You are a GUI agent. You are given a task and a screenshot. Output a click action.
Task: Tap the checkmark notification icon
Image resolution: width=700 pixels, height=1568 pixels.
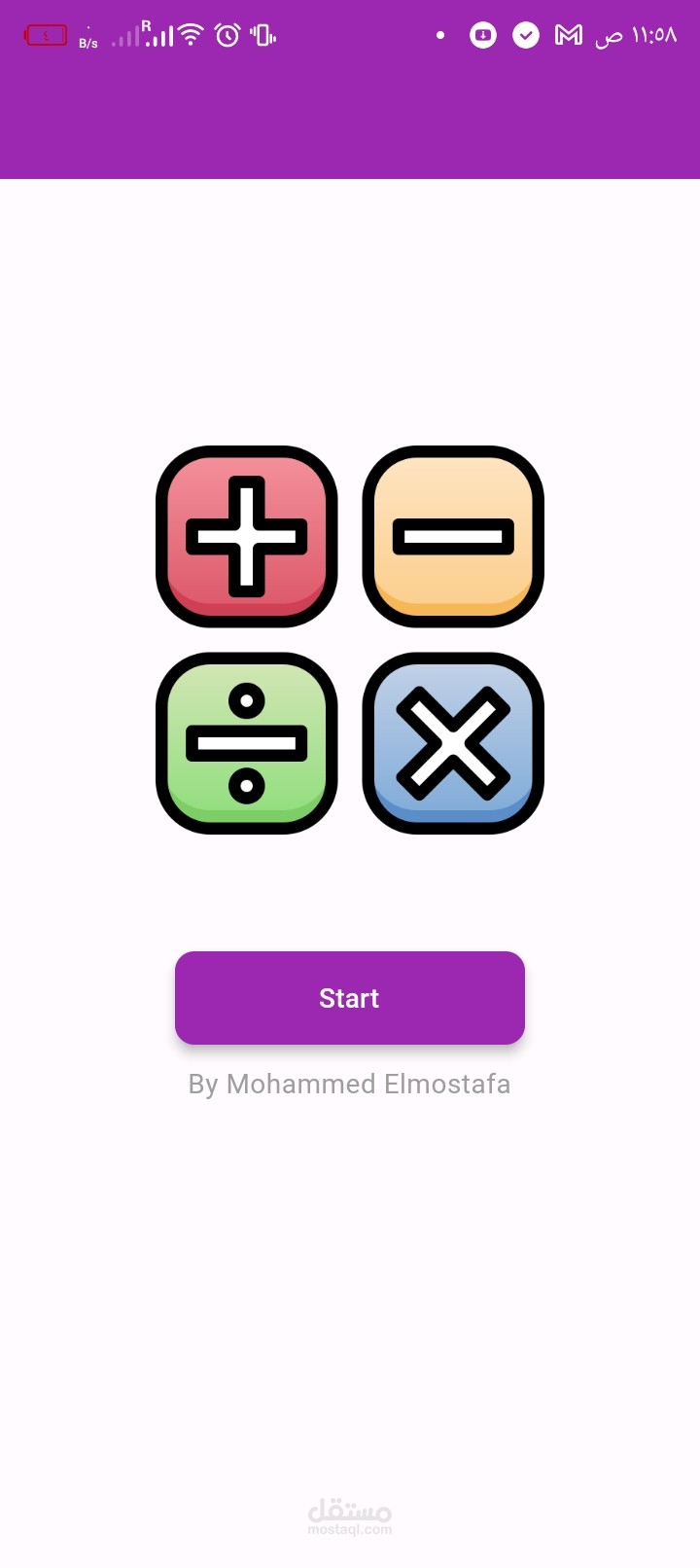click(526, 34)
